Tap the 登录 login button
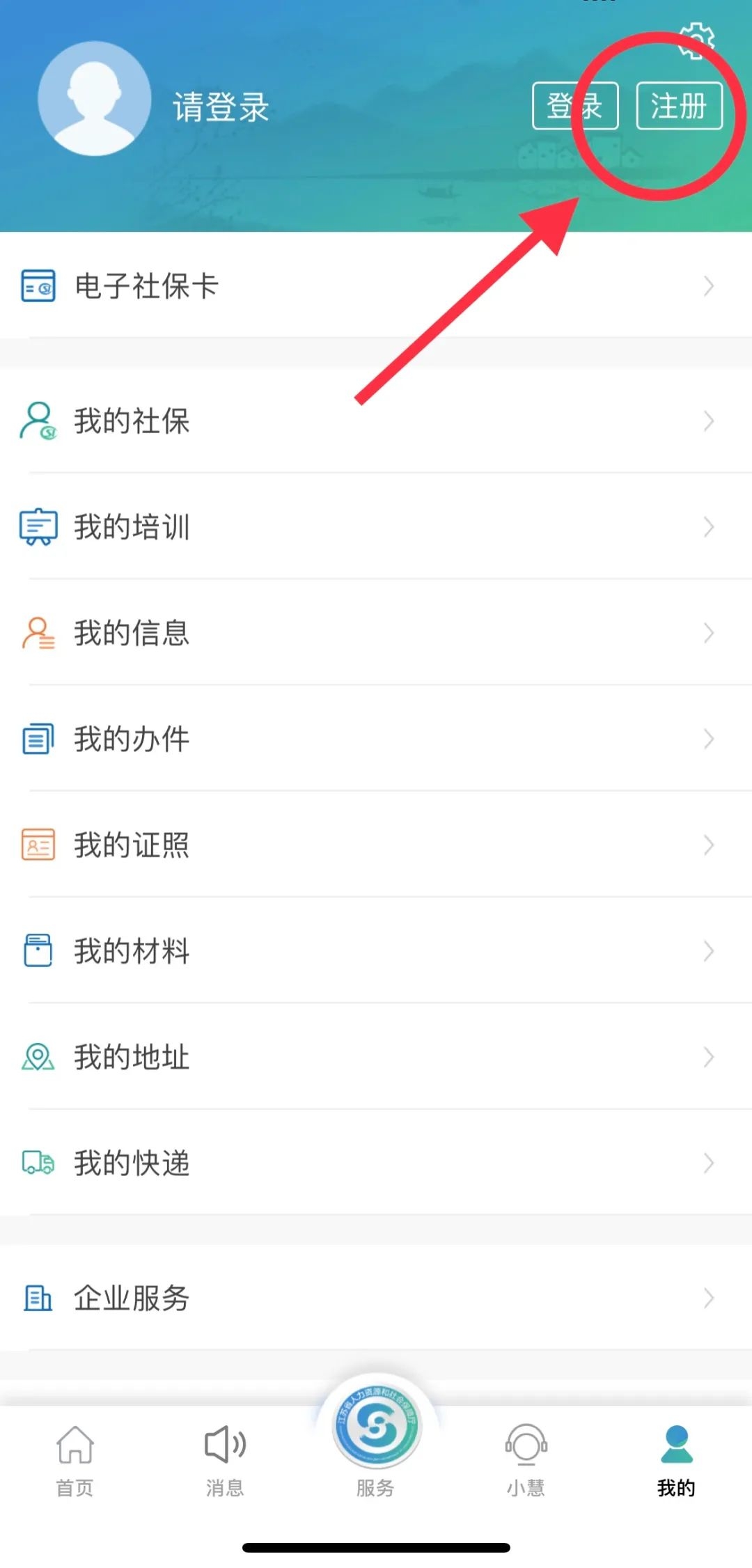Viewport: 752px width, 1568px height. (x=575, y=107)
